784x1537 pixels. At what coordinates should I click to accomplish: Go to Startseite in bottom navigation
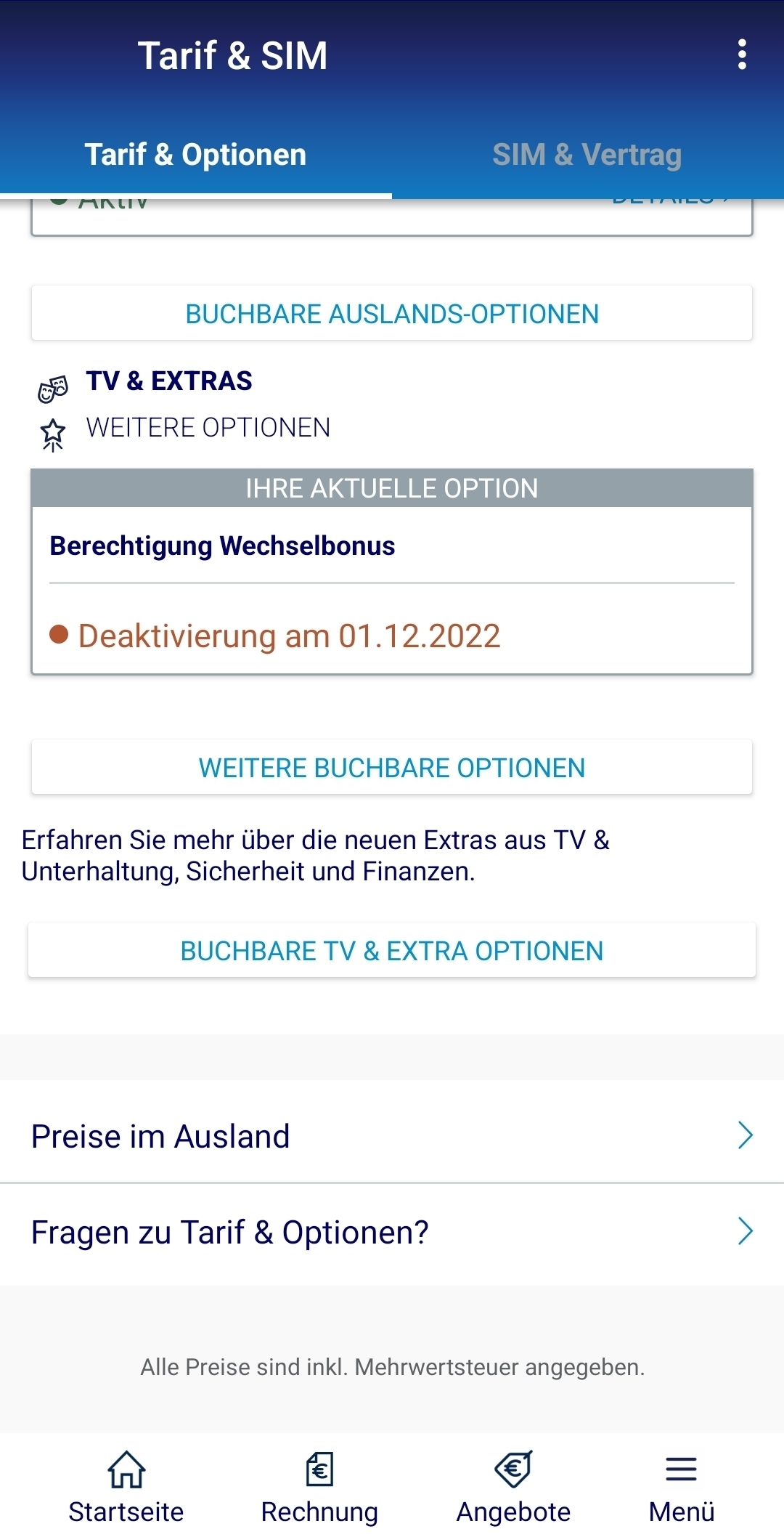pos(126,1488)
